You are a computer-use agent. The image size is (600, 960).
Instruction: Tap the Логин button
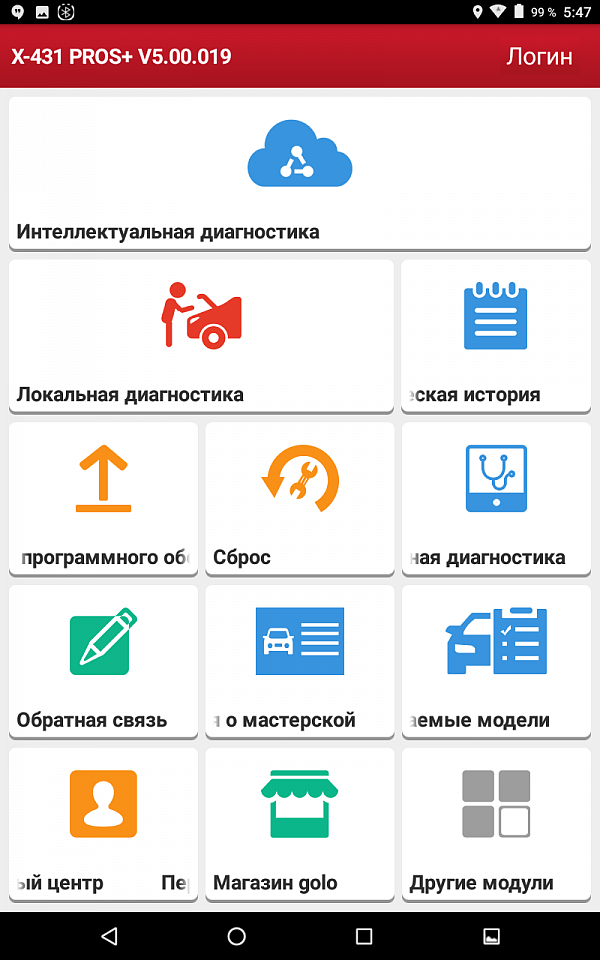click(539, 57)
